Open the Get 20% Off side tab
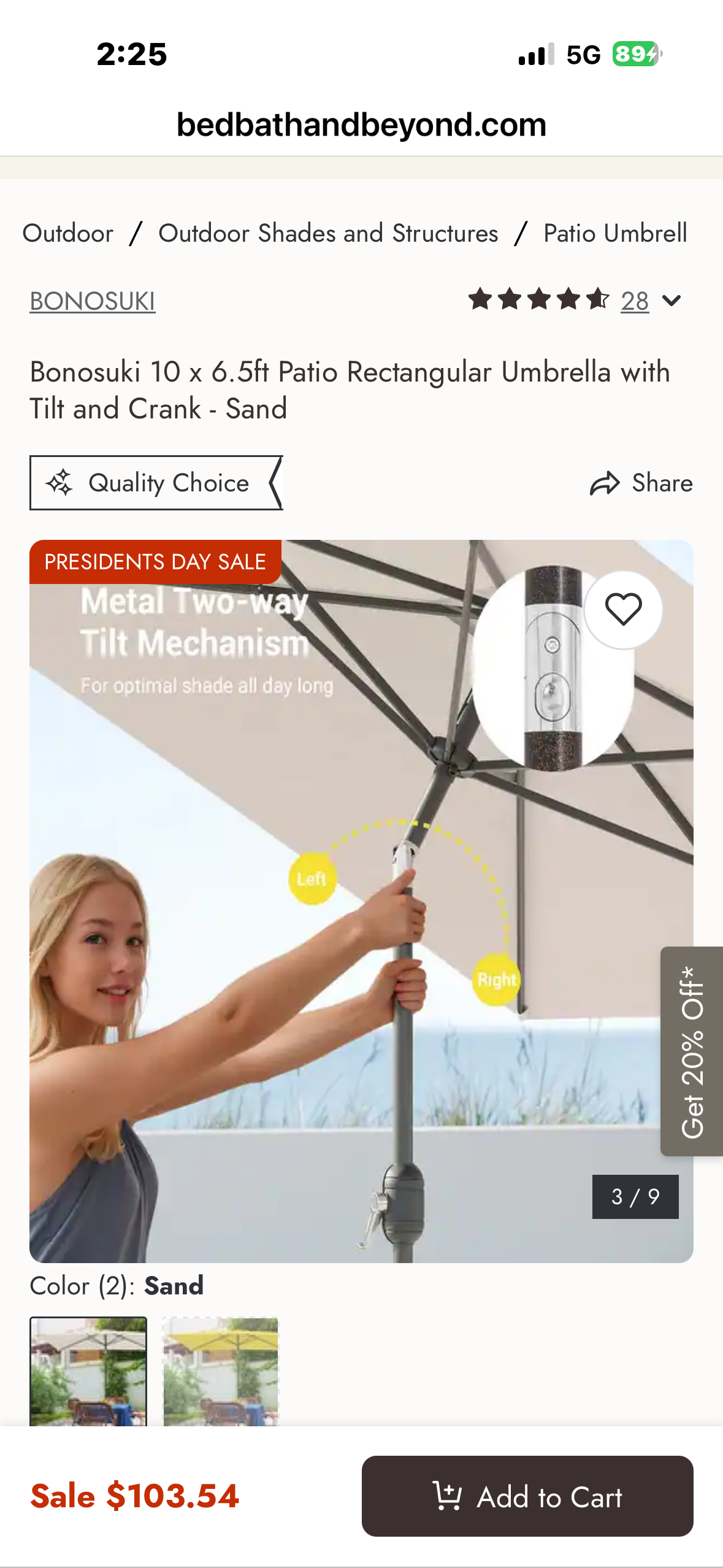The image size is (723, 1568). pos(692,1051)
